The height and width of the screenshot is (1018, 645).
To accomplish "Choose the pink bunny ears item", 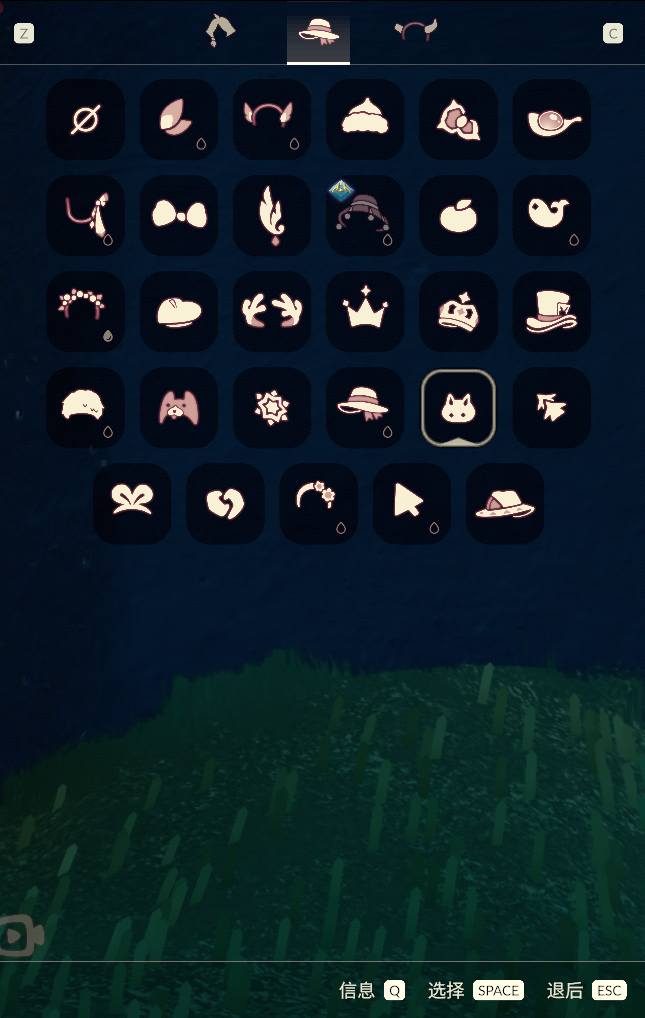I will [179, 408].
